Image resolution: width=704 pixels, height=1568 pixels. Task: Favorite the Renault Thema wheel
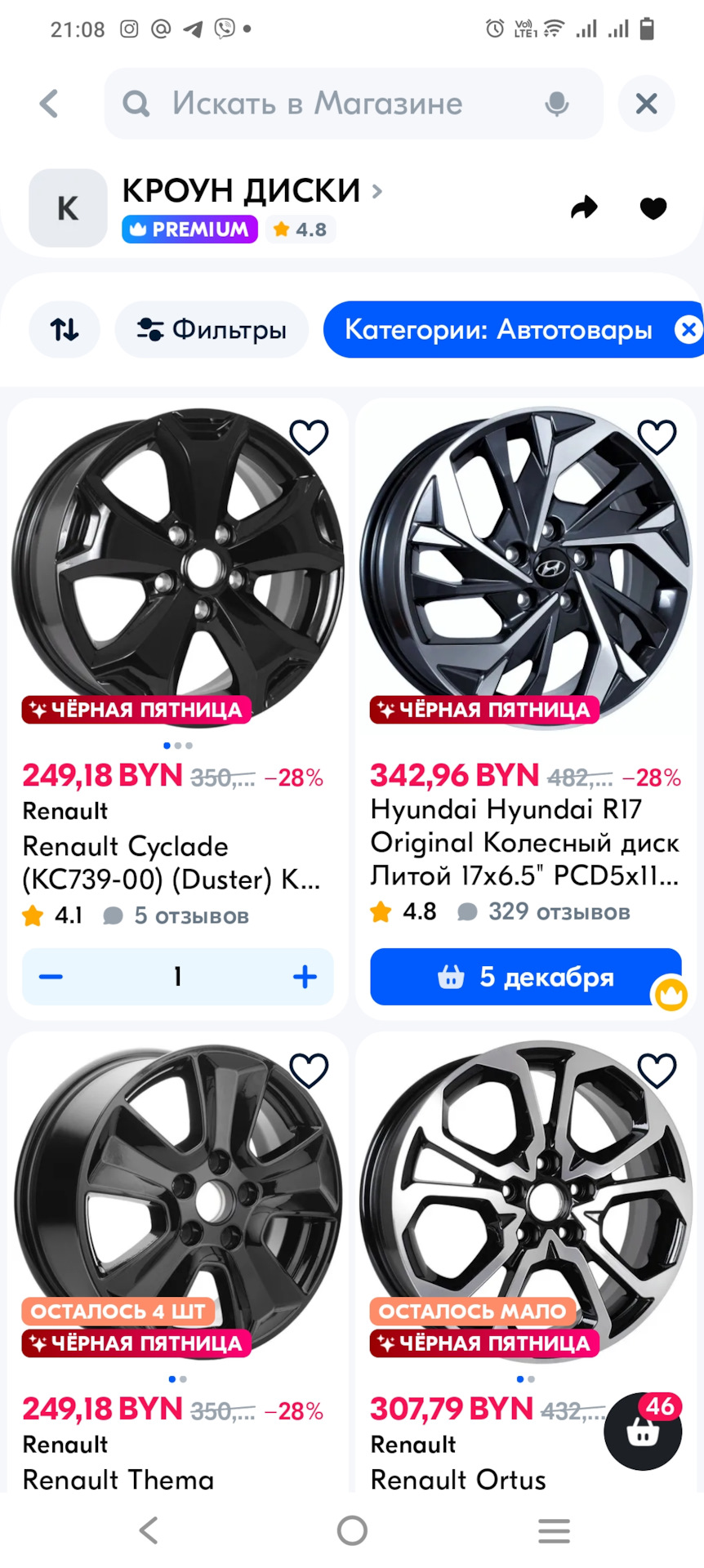(x=309, y=1071)
